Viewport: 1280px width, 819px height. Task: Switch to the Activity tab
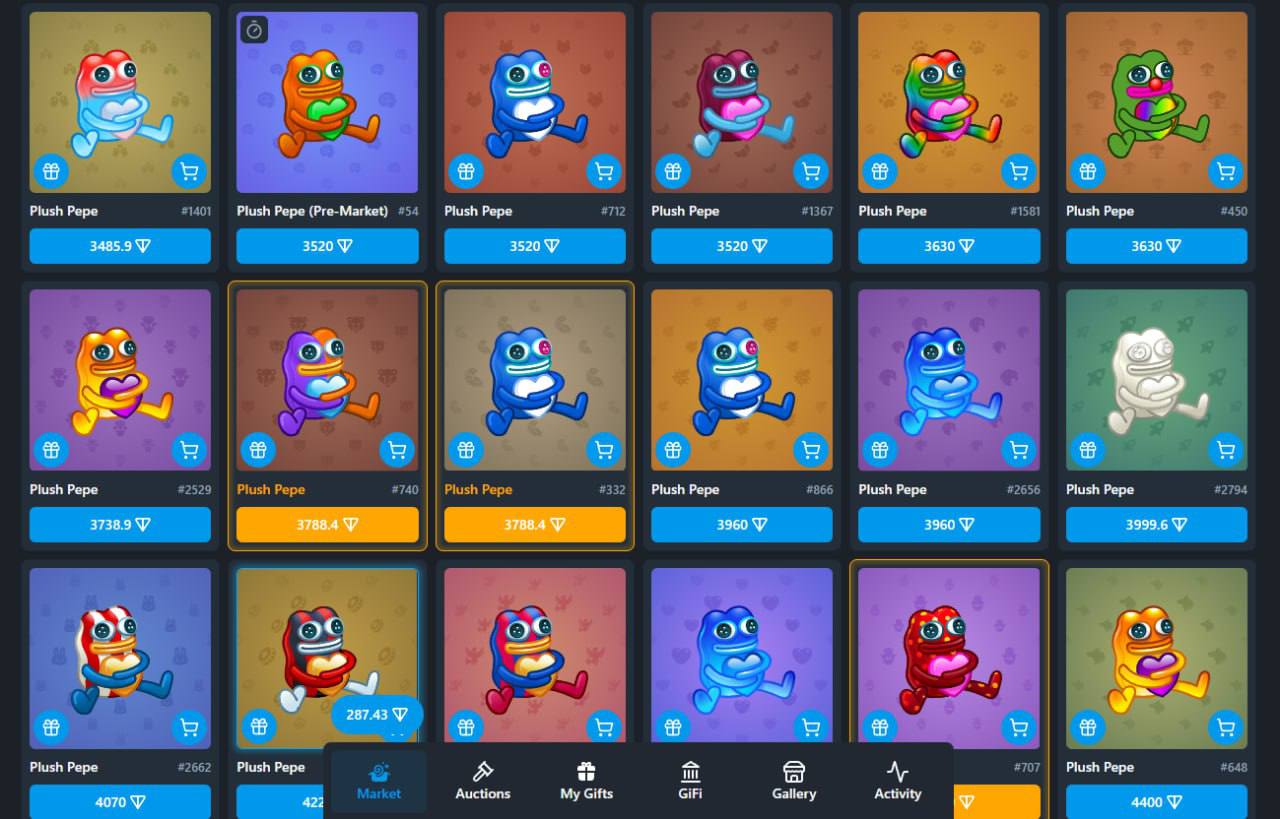point(897,780)
